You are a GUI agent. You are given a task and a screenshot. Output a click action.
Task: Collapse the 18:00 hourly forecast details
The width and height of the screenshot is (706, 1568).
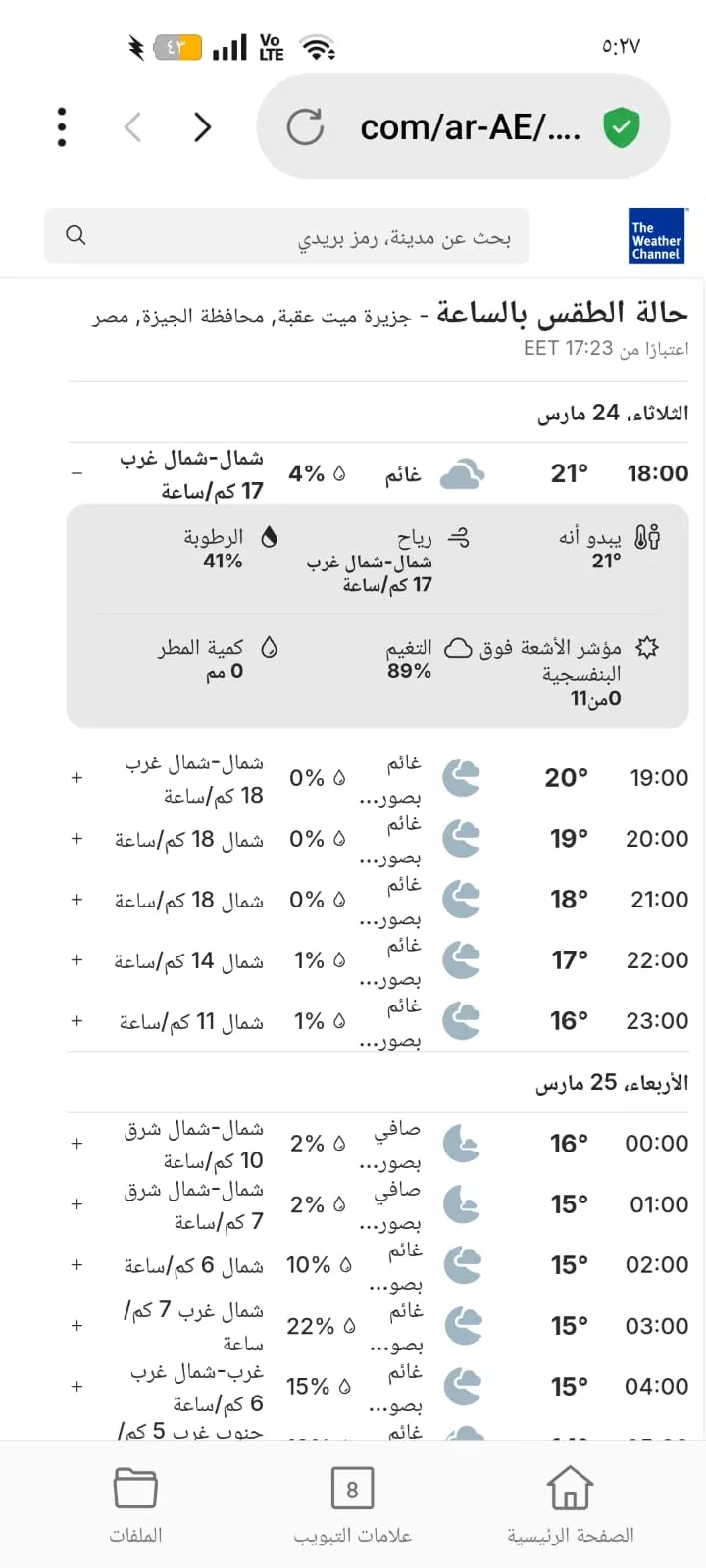(x=76, y=473)
